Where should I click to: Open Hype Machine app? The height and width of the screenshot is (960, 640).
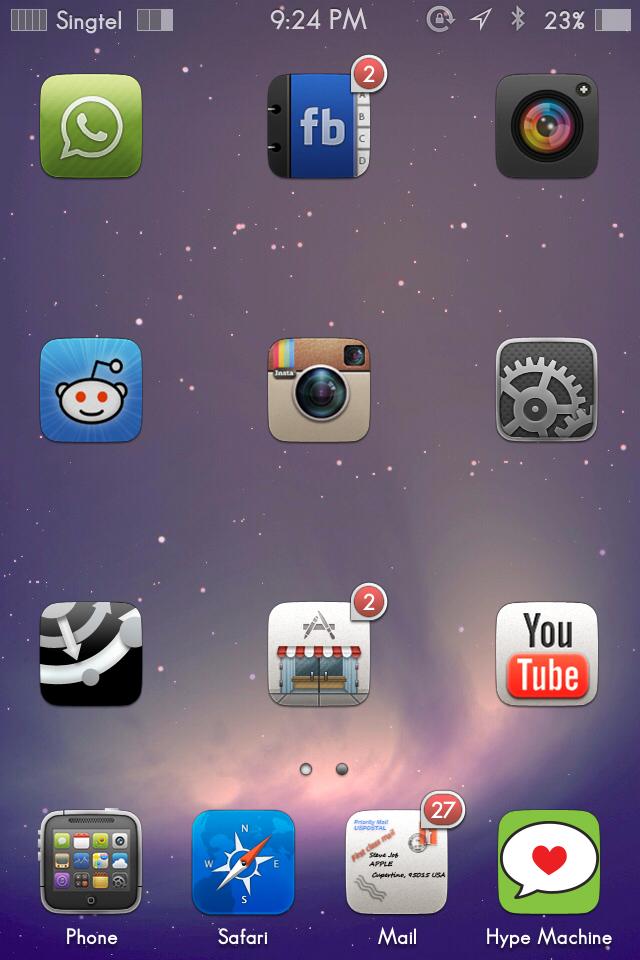(549, 862)
